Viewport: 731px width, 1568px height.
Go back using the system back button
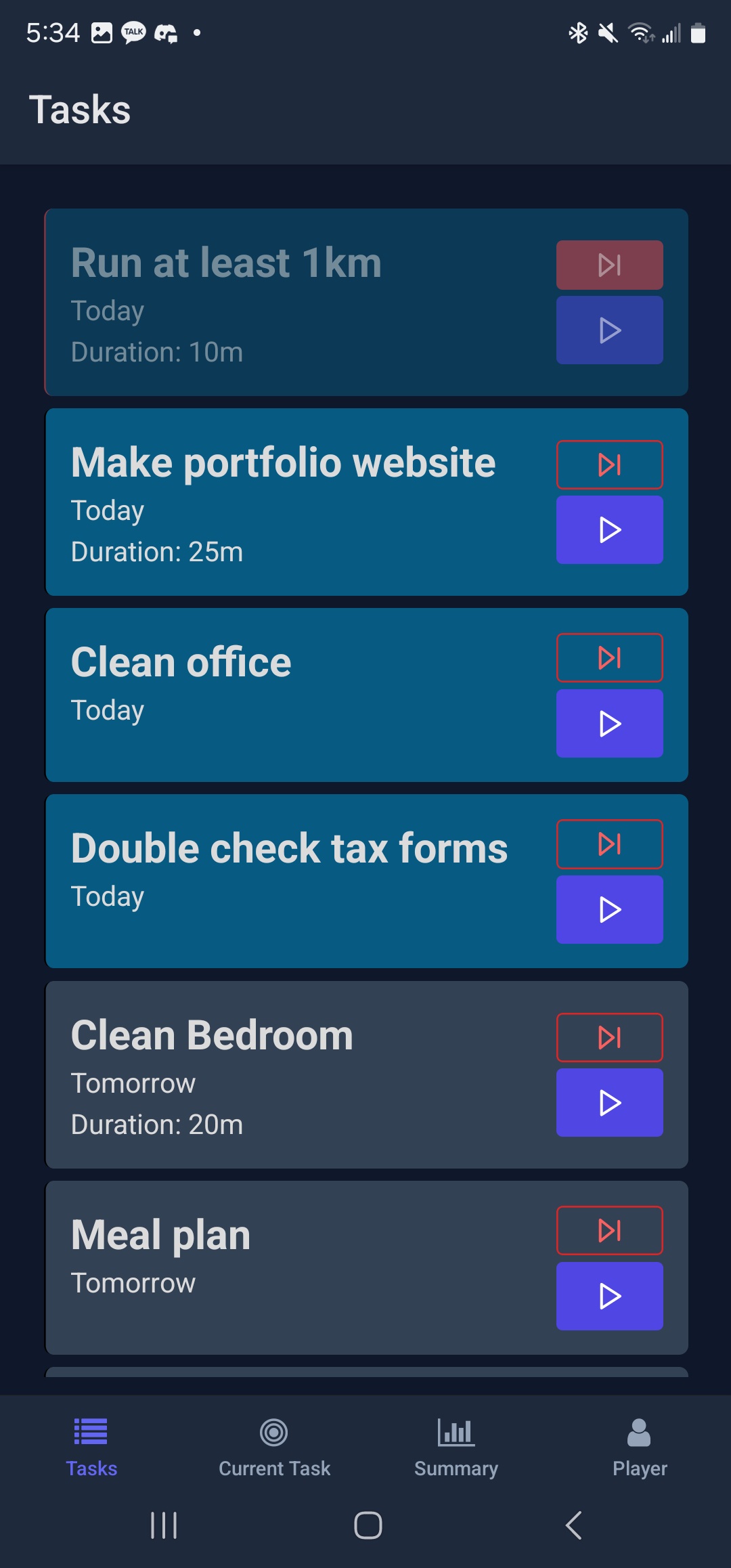pos(573,1525)
